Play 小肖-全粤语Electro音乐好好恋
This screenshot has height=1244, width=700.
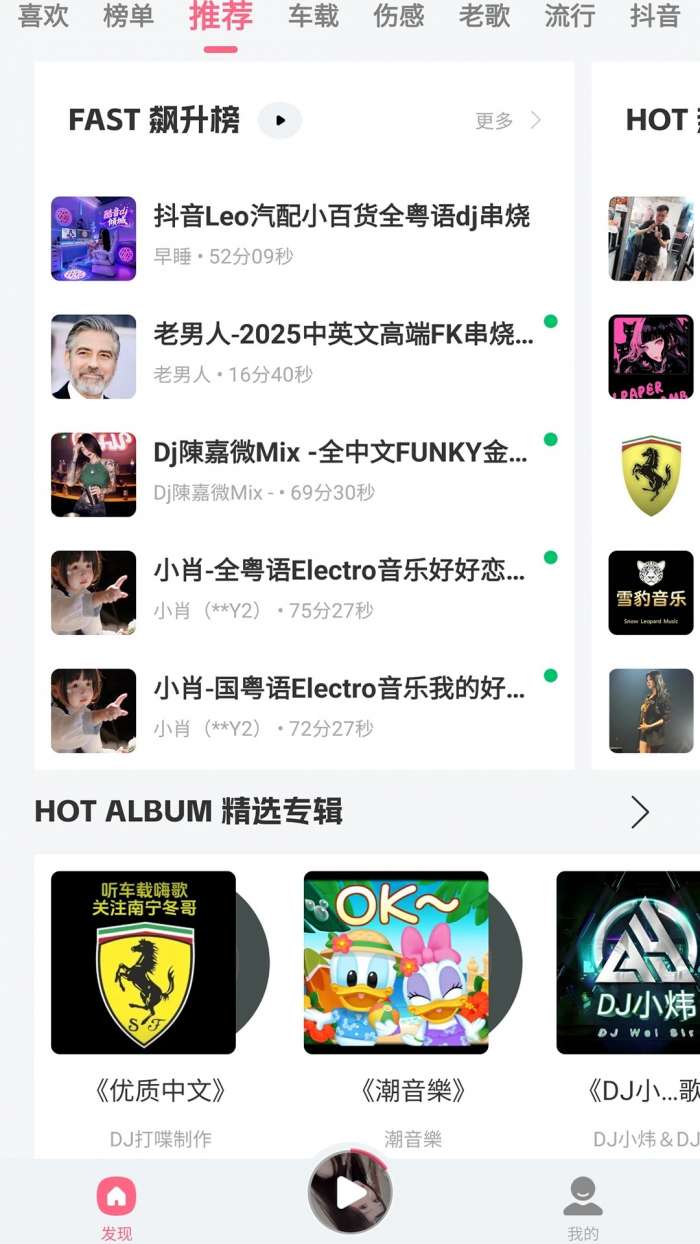click(x=340, y=592)
